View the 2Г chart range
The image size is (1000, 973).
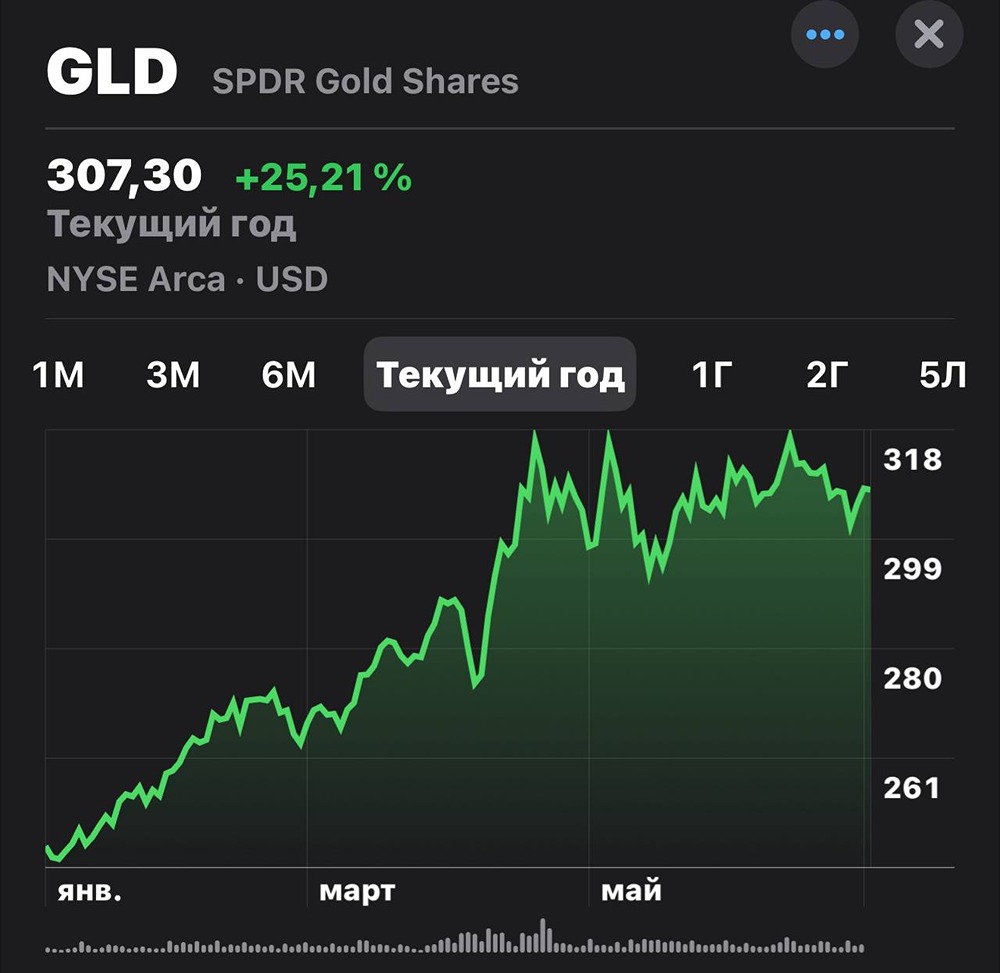[x=828, y=375]
